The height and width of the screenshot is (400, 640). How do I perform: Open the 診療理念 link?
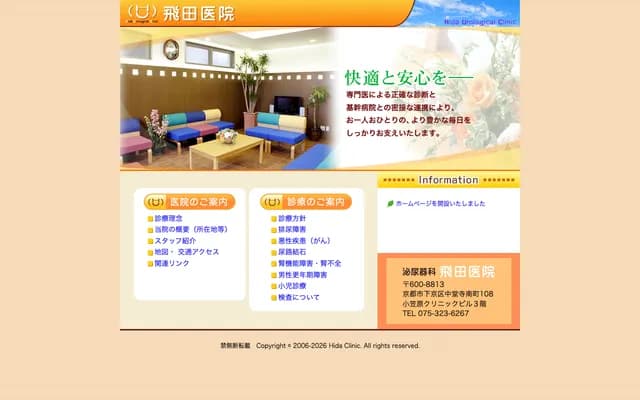(x=169, y=218)
